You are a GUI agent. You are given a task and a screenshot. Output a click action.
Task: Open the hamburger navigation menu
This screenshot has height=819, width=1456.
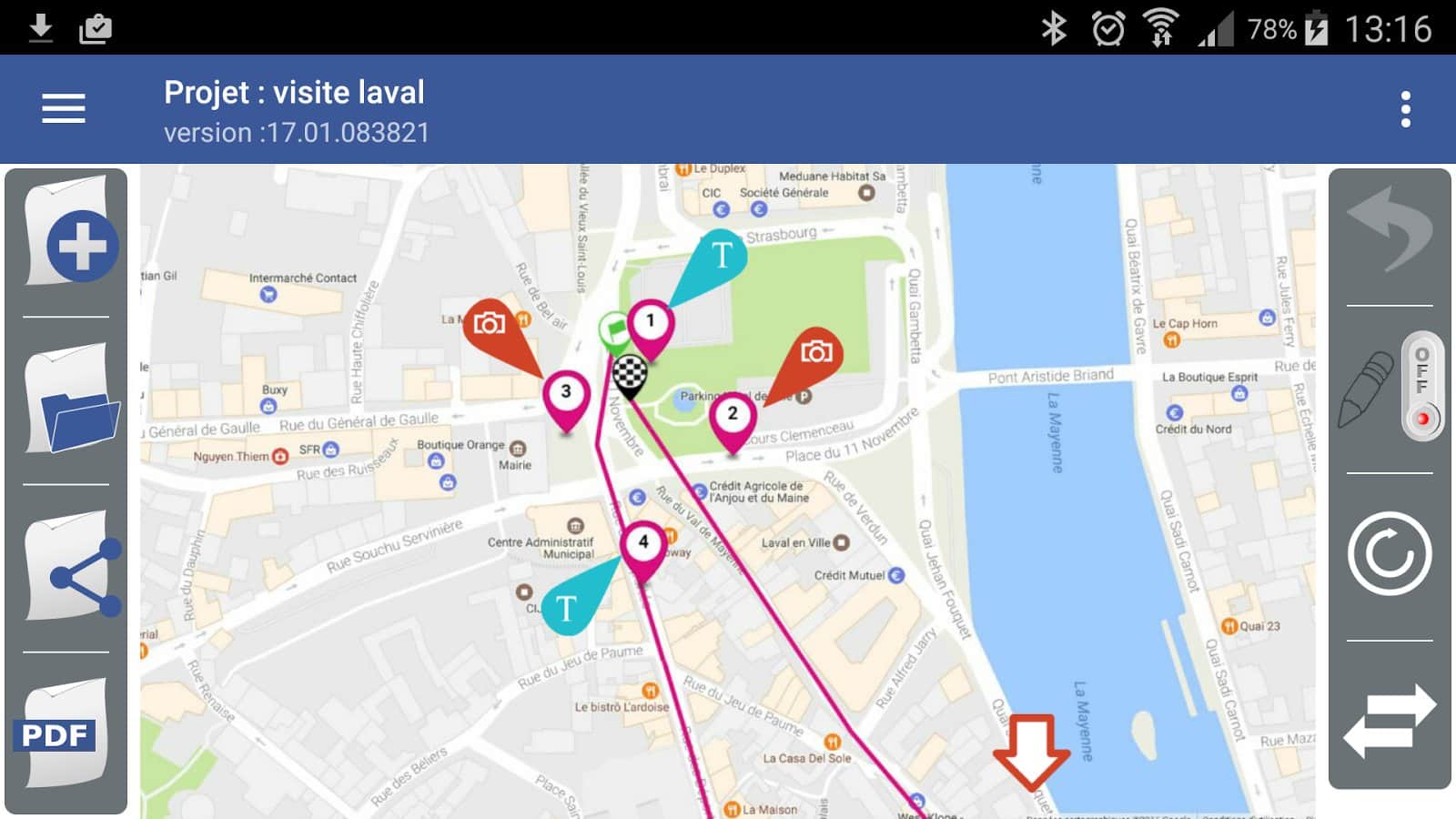63,108
